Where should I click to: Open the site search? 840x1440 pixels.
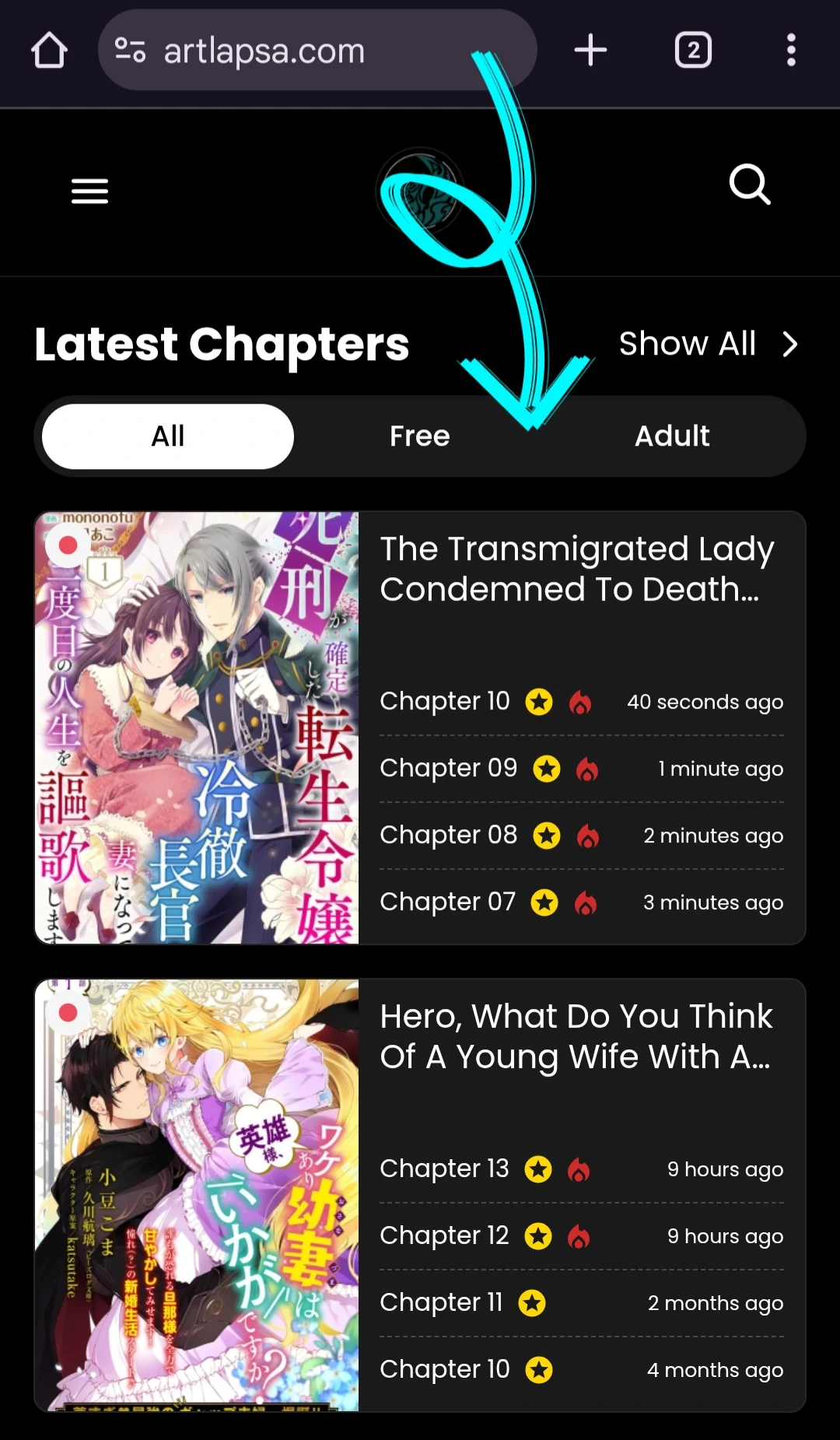tap(749, 185)
